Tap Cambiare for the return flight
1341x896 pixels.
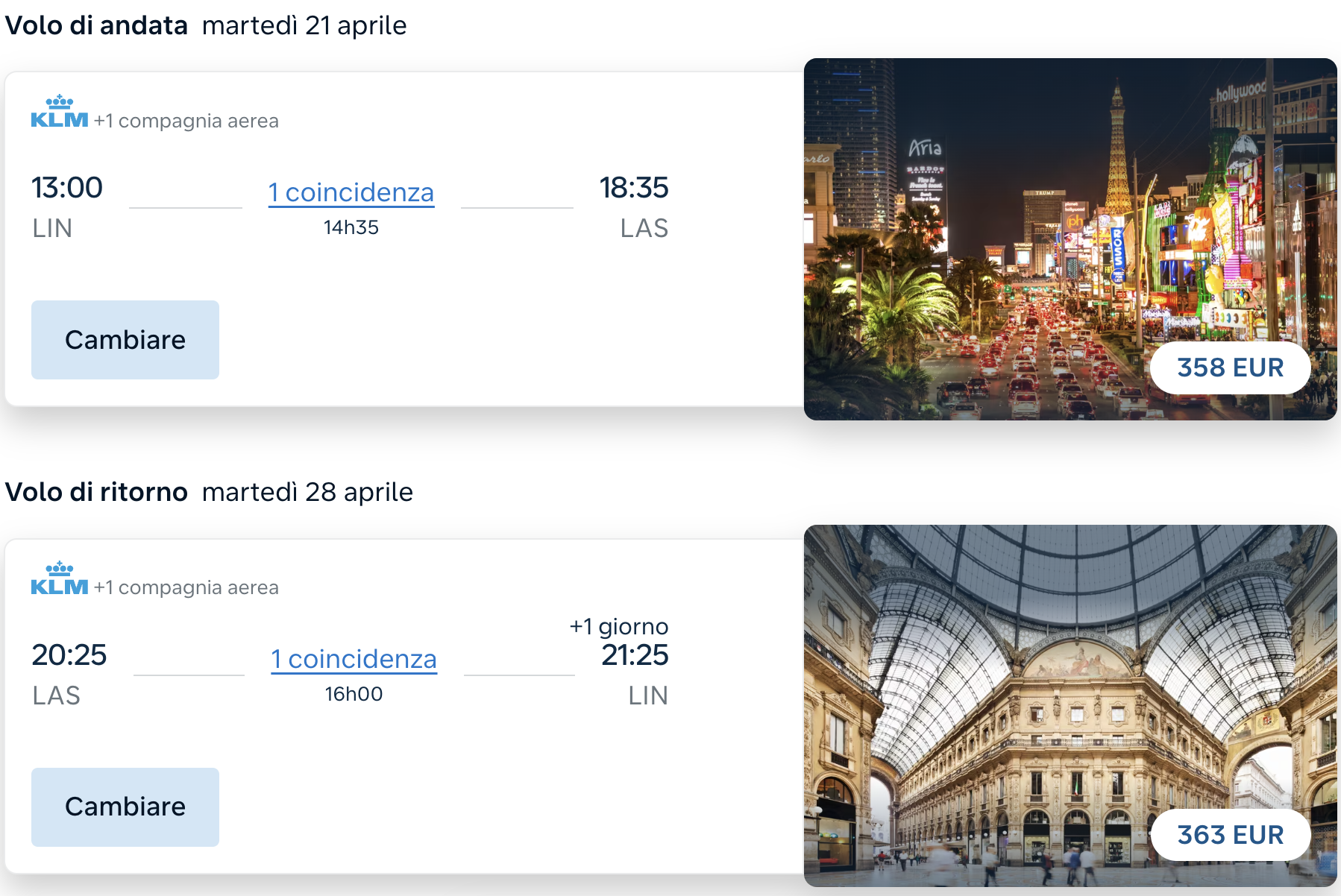tap(125, 807)
